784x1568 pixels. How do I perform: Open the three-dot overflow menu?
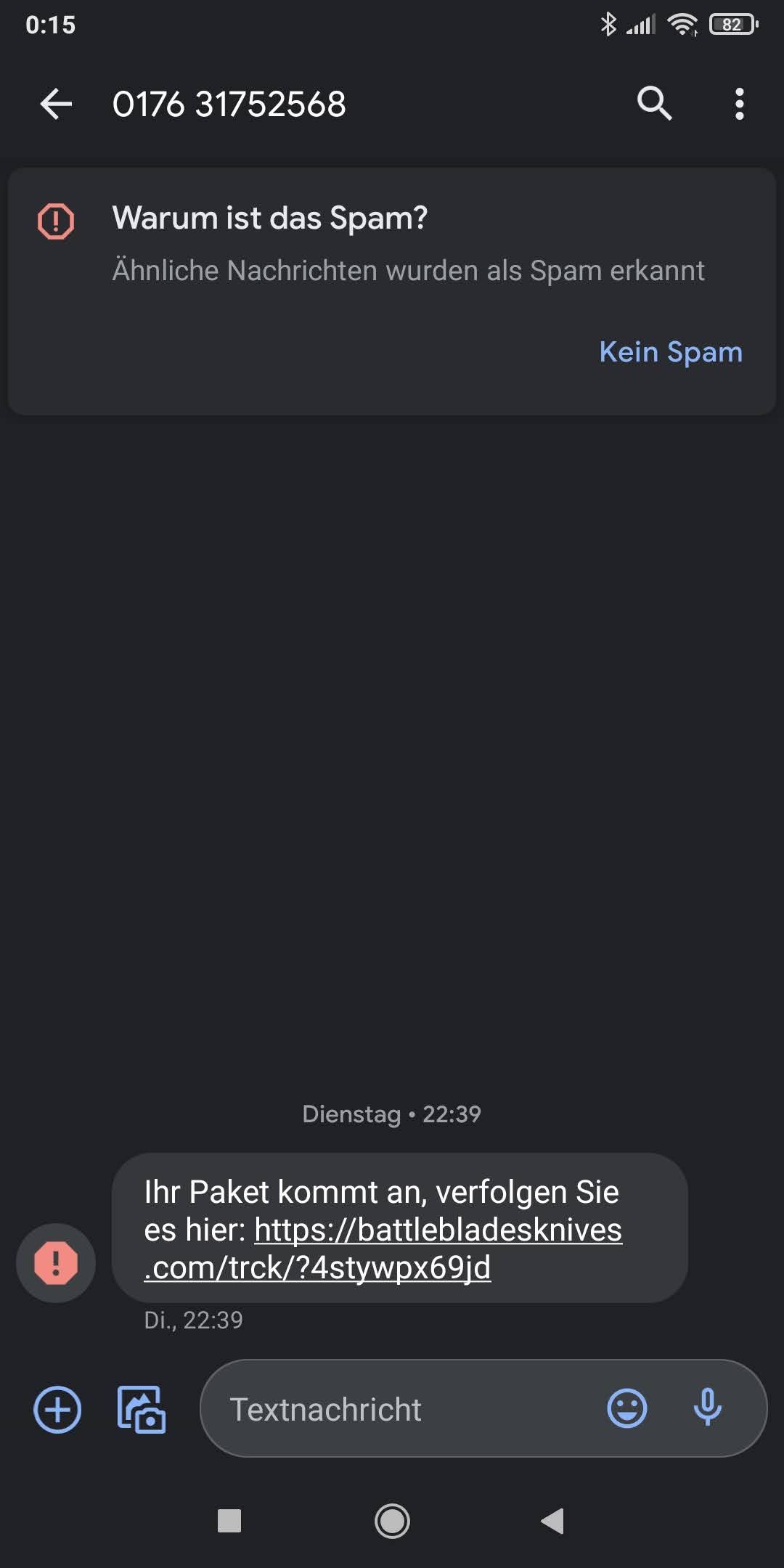coord(739,104)
